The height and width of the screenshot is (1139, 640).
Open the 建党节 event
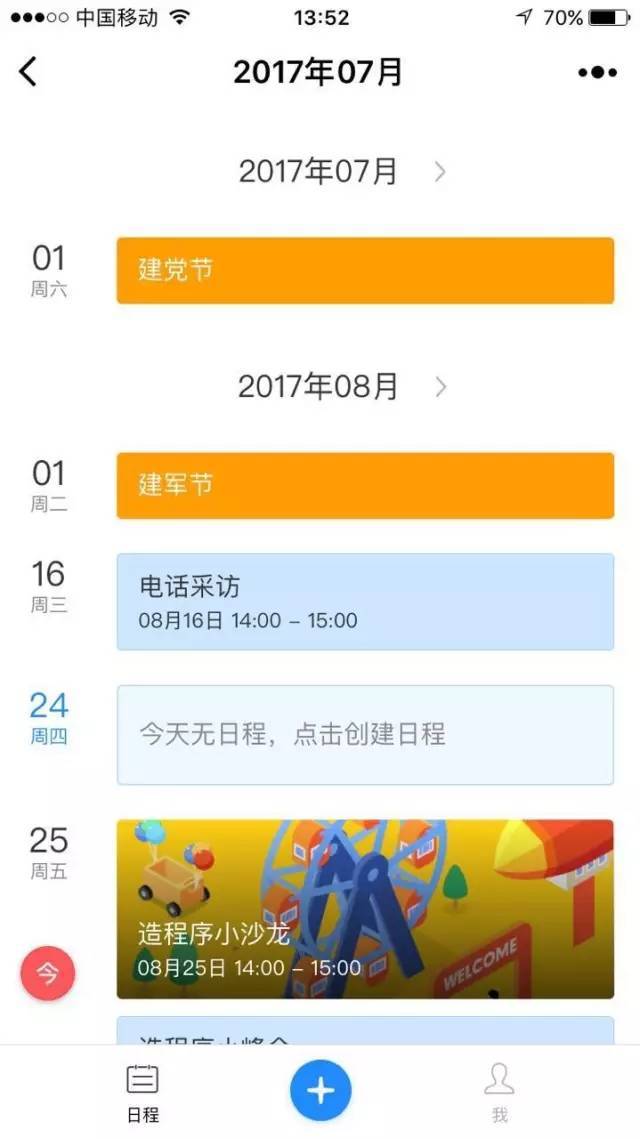(x=365, y=270)
